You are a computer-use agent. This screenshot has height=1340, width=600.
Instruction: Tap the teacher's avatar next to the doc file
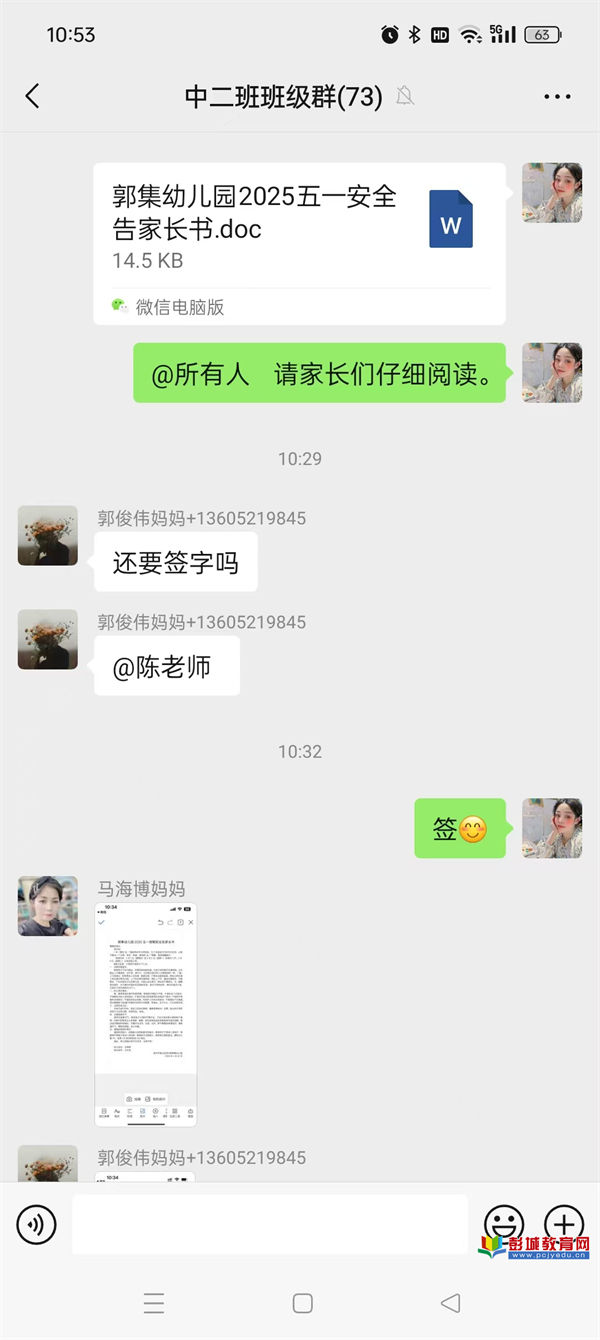(x=552, y=192)
